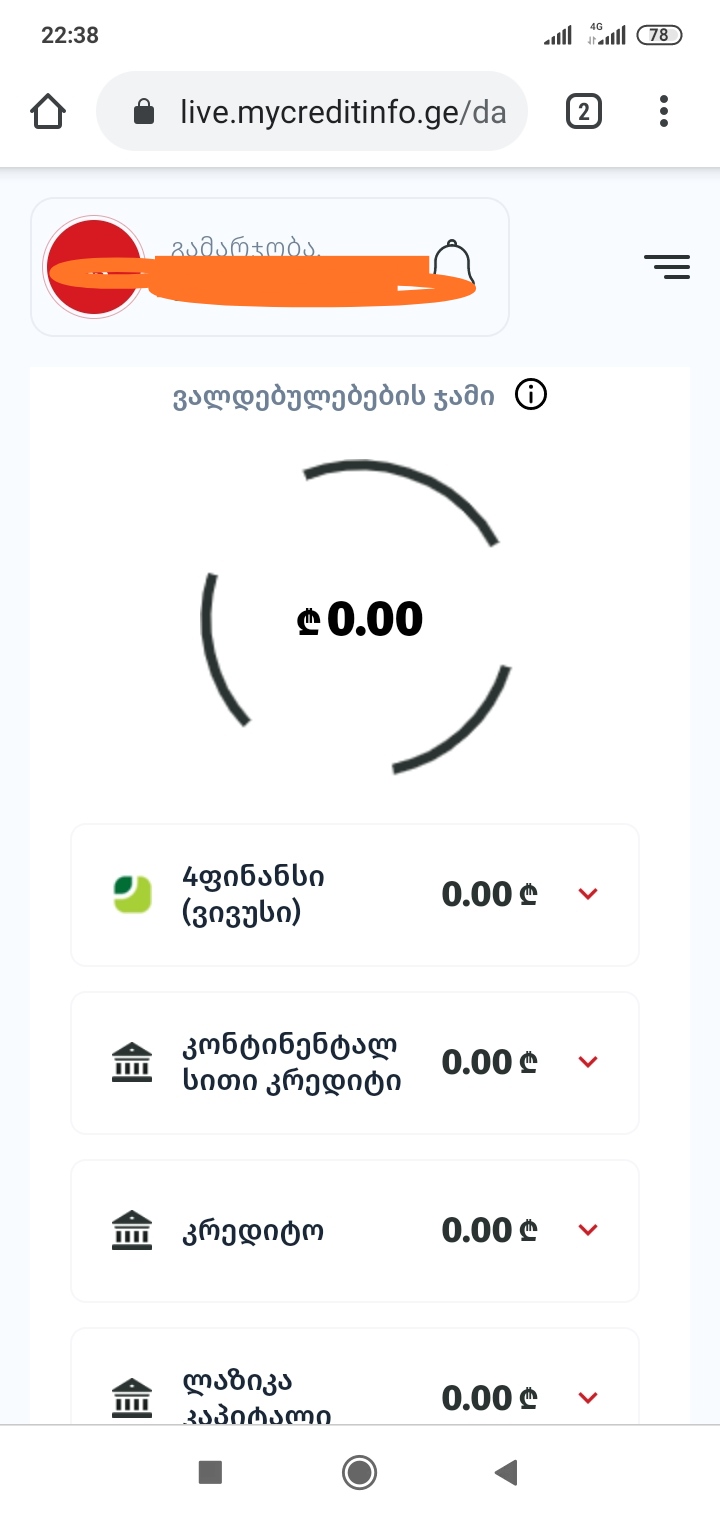Go to the phone home screen

click(359, 1472)
